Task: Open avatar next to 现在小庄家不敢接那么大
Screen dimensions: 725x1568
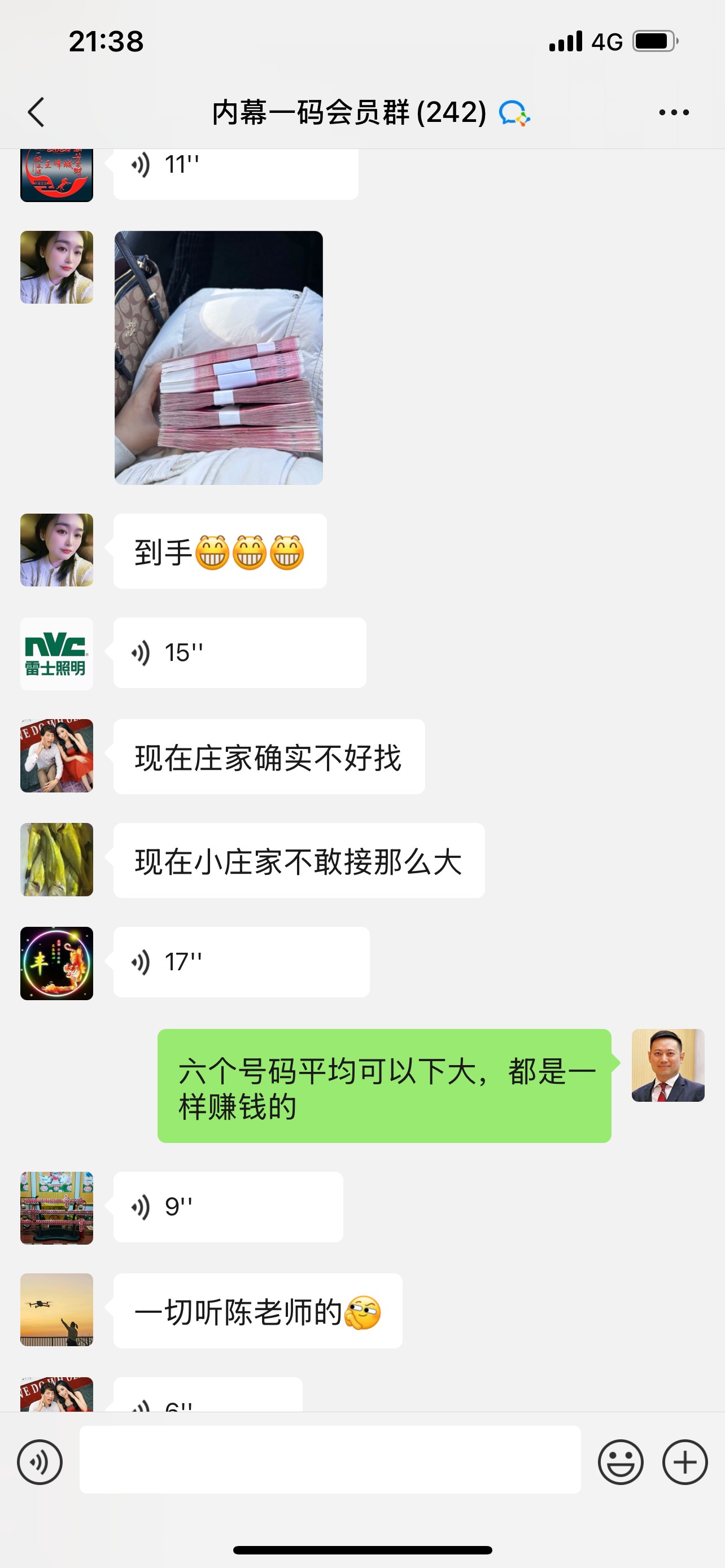Action: 56,860
